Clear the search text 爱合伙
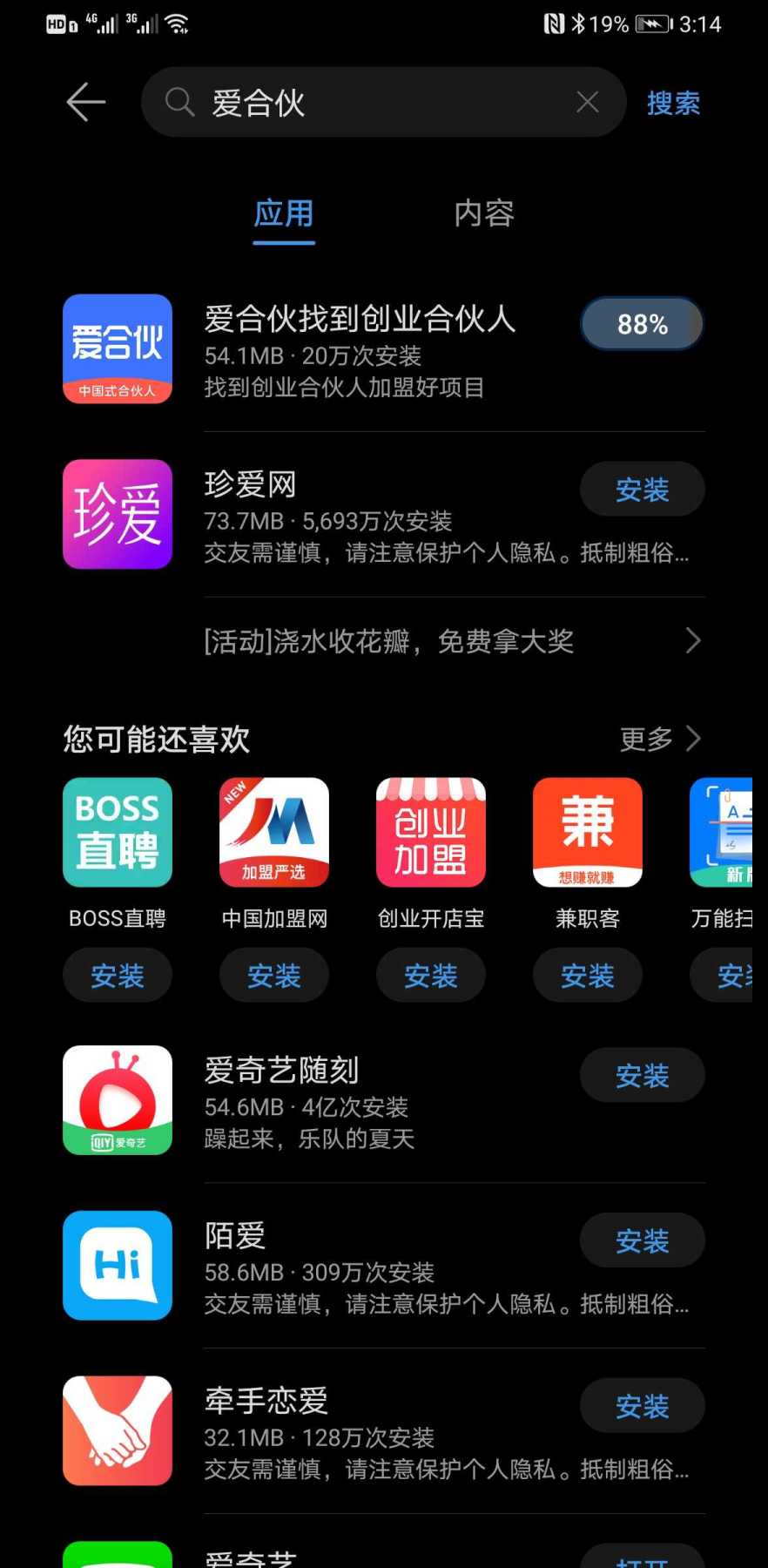Viewport: 768px width, 1568px height. 588,103
